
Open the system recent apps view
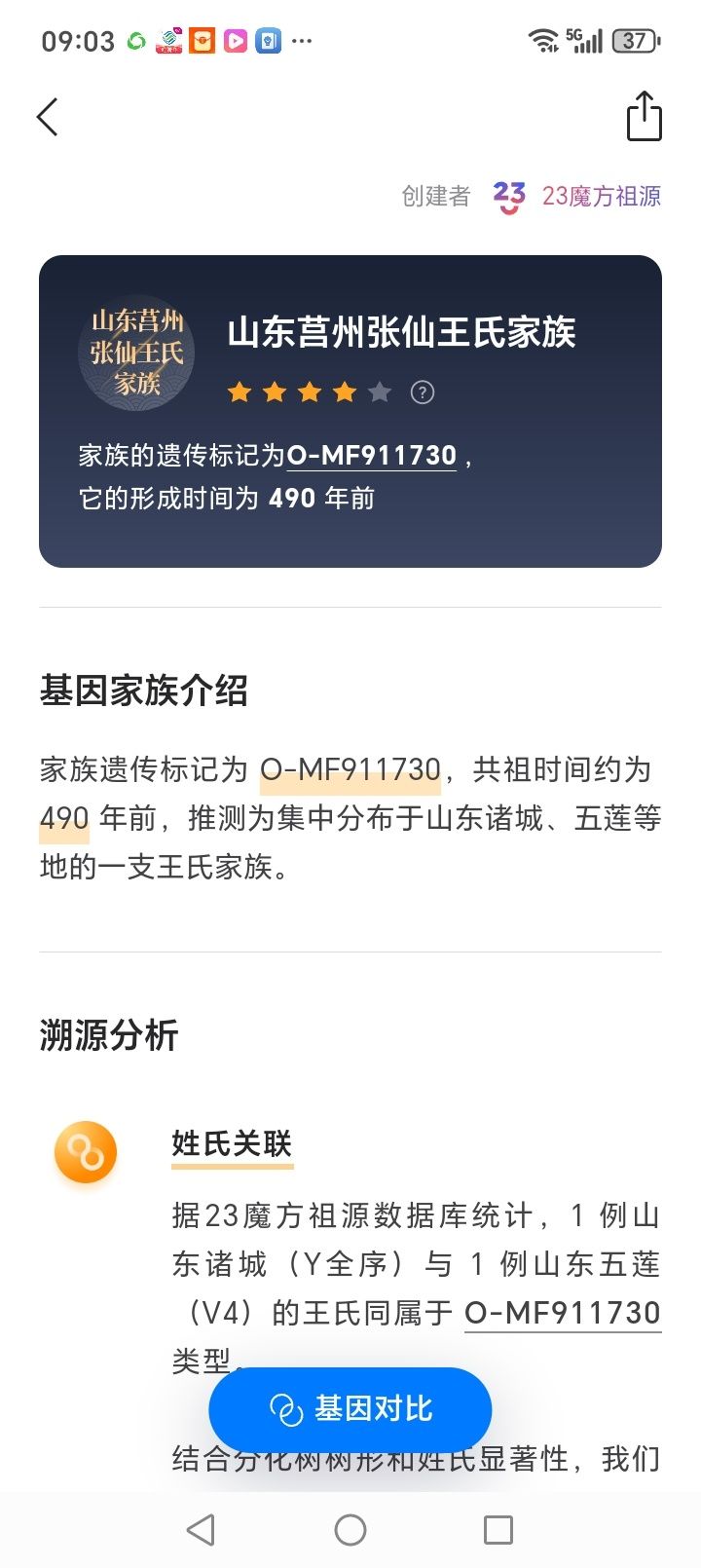tap(498, 1529)
